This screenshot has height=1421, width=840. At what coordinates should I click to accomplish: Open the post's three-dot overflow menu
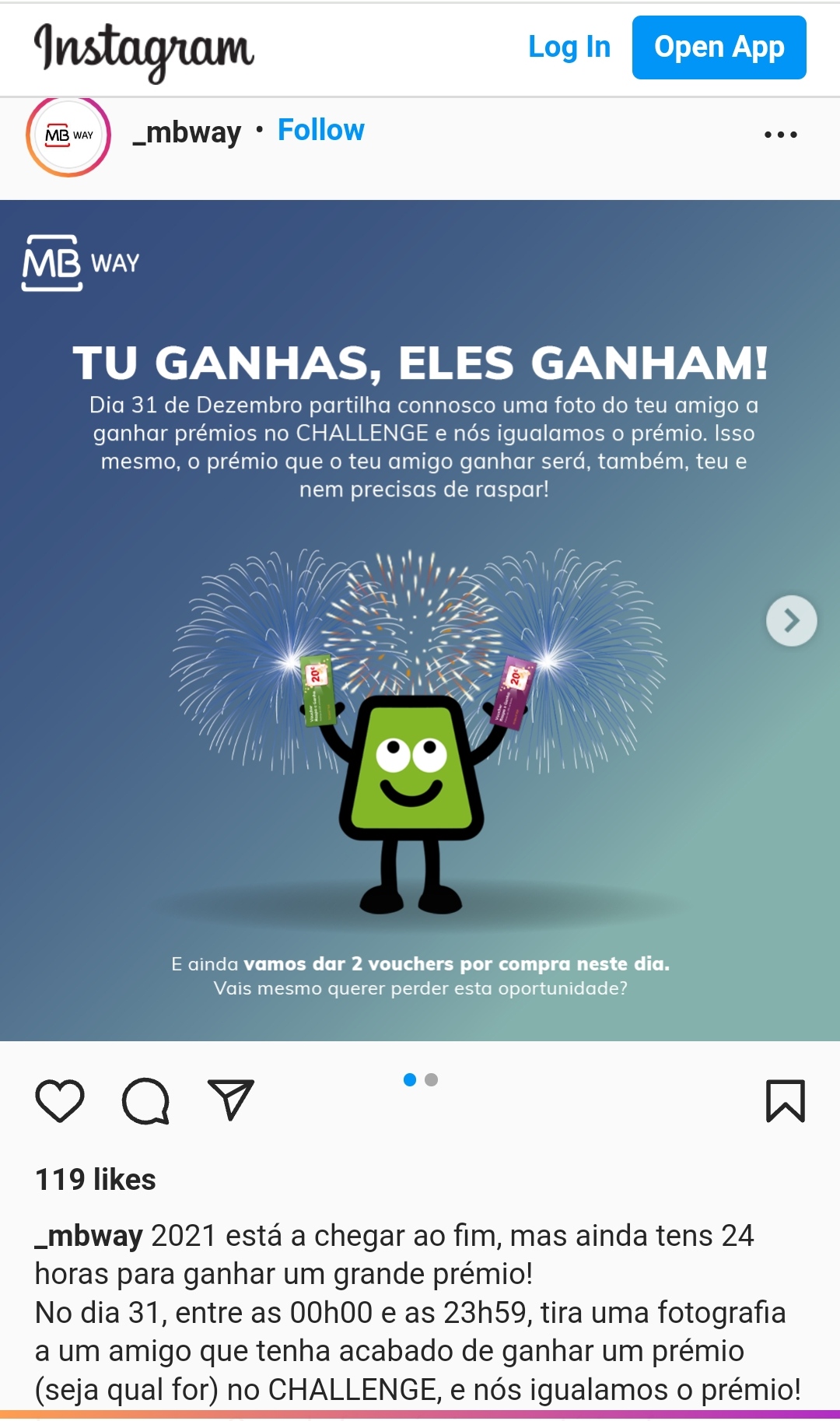click(x=780, y=135)
